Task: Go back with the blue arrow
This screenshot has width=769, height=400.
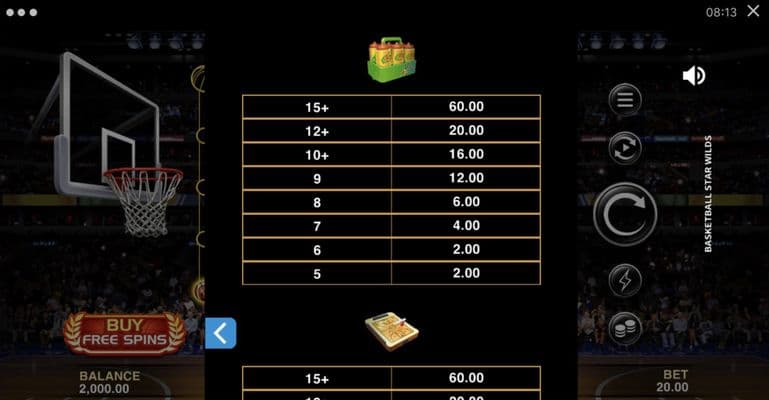Action: tap(220, 333)
